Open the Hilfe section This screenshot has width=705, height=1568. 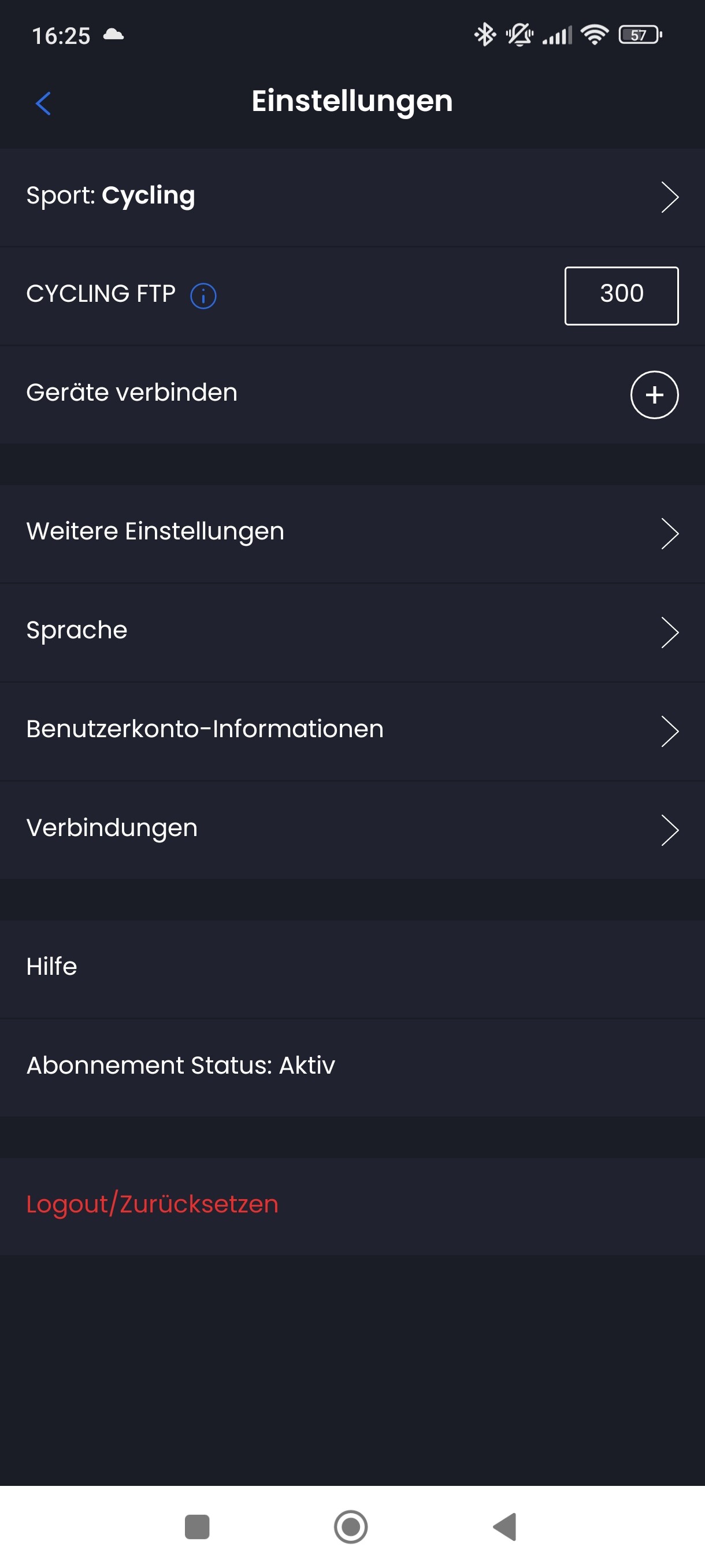coord(352,968)
